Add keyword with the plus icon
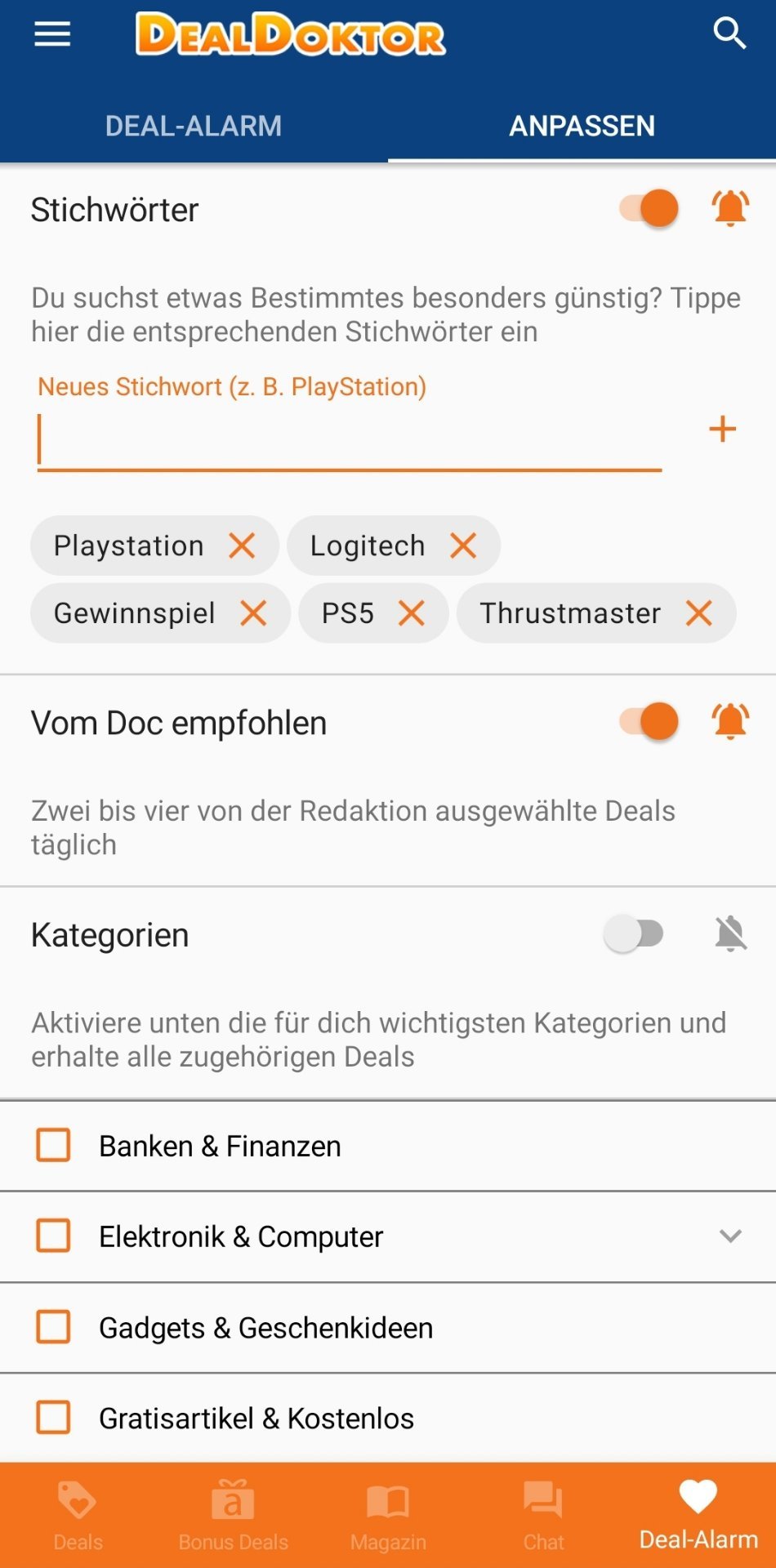Screen dimensions: 776x1568 722,429
